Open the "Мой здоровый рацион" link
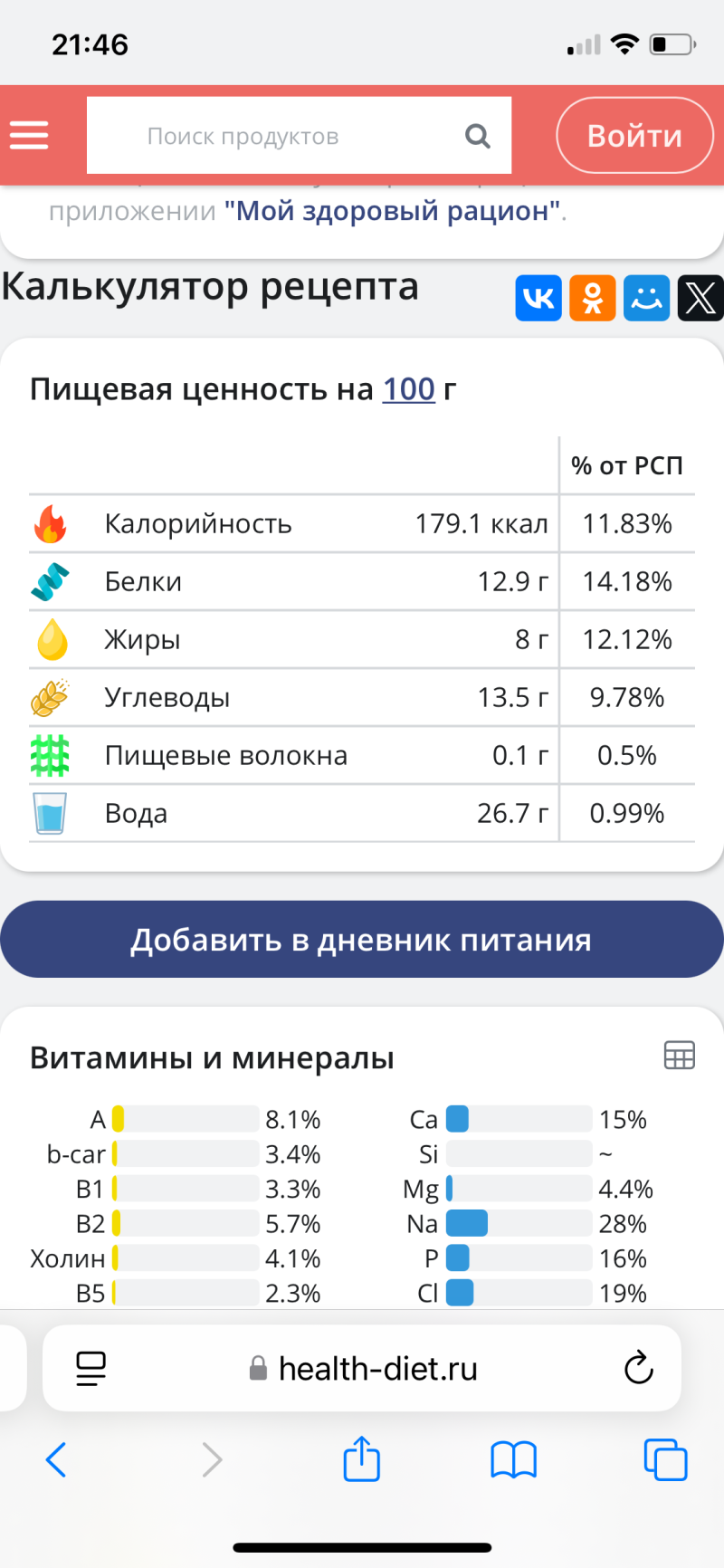724x1568 pixels. pos(393,211)
